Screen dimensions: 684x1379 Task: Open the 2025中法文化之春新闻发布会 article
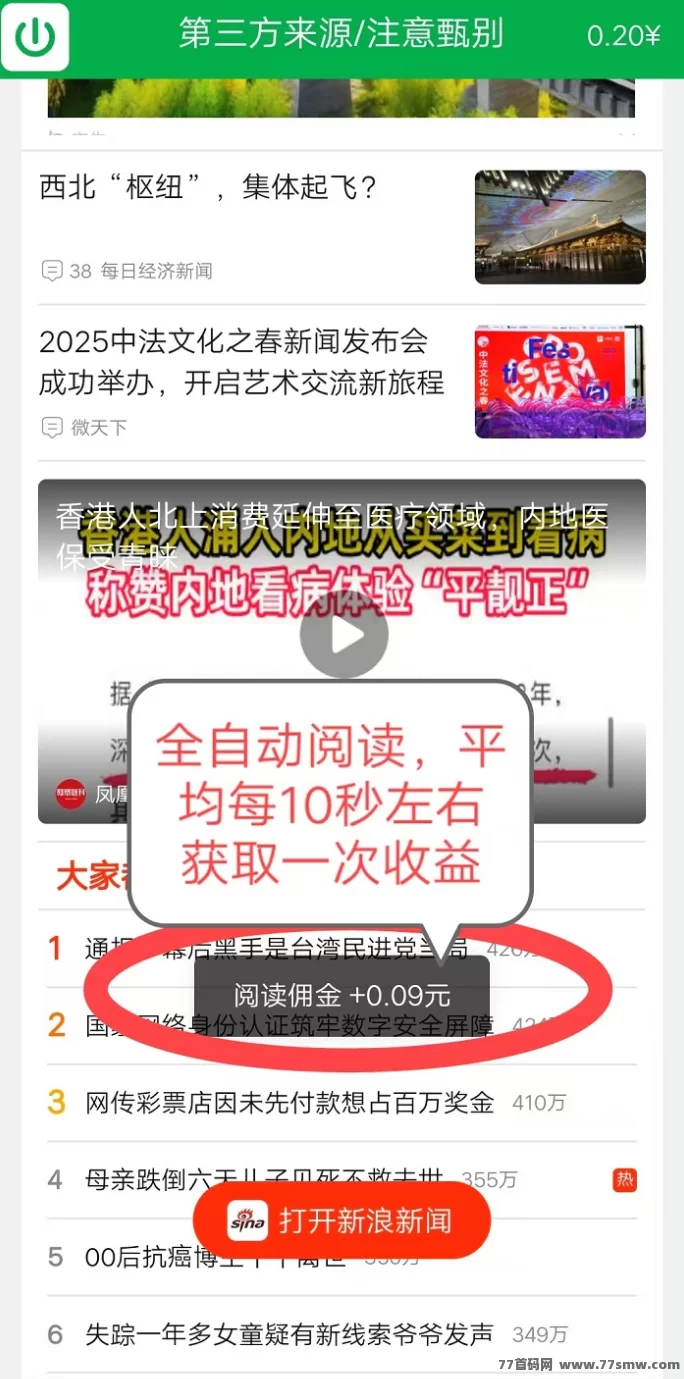click(241, 362)
